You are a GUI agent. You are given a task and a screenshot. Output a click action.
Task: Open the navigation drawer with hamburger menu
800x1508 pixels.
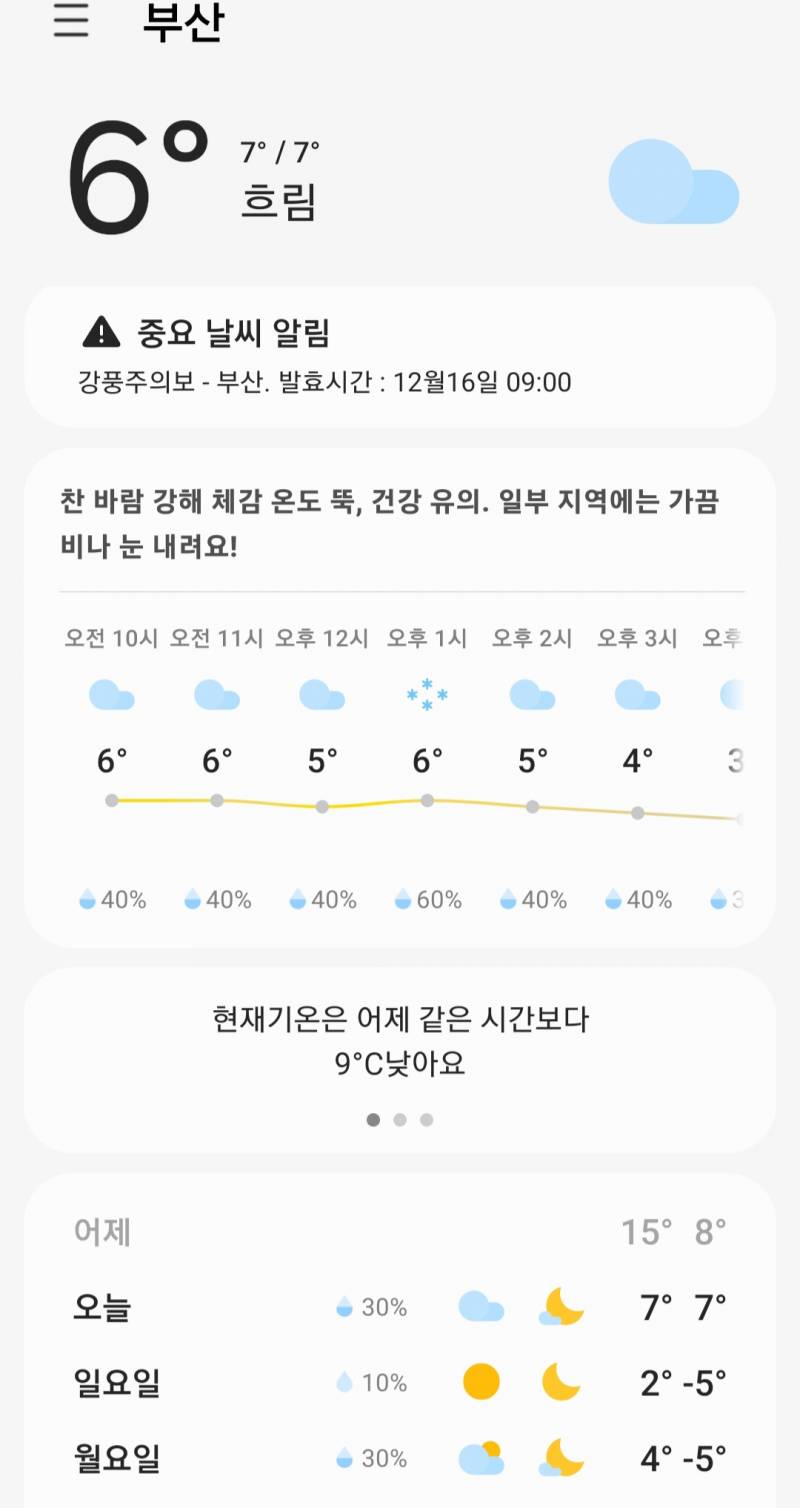pos(68,22)
